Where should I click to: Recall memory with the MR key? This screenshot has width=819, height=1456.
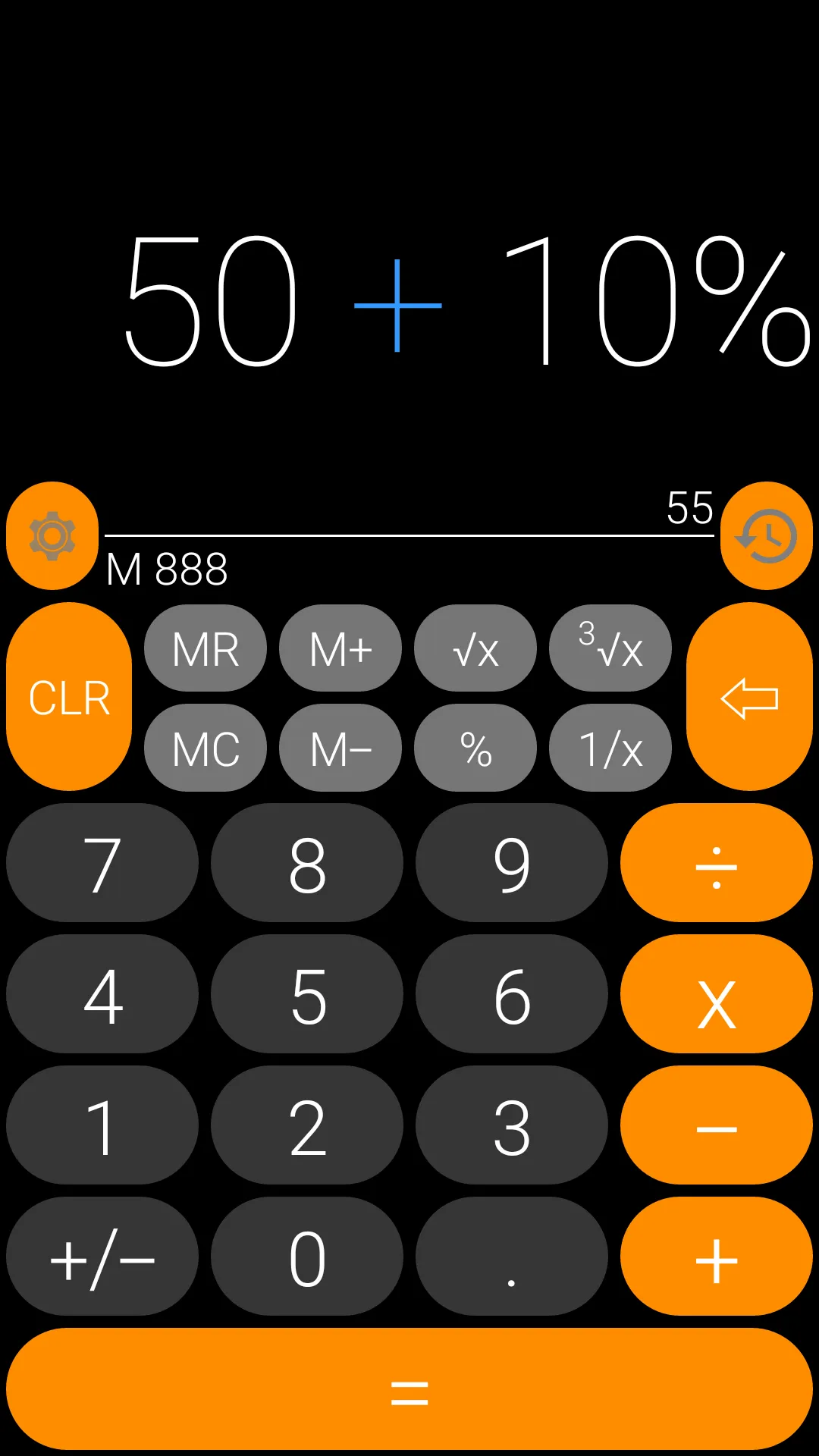click(205, 648)
